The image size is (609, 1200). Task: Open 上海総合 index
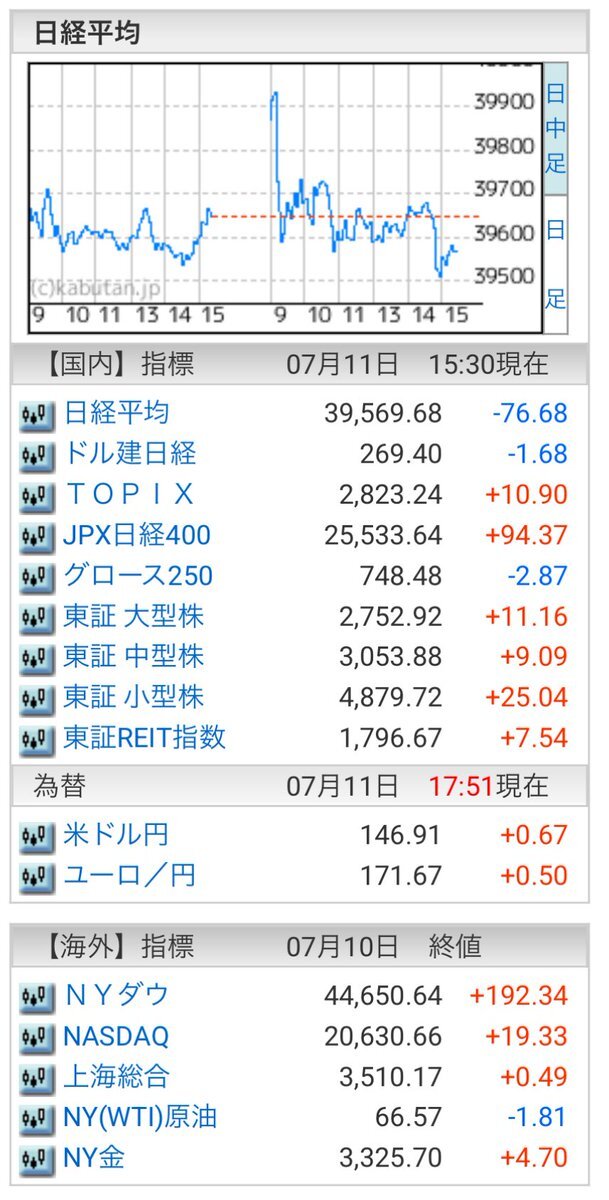(116, 1077)
